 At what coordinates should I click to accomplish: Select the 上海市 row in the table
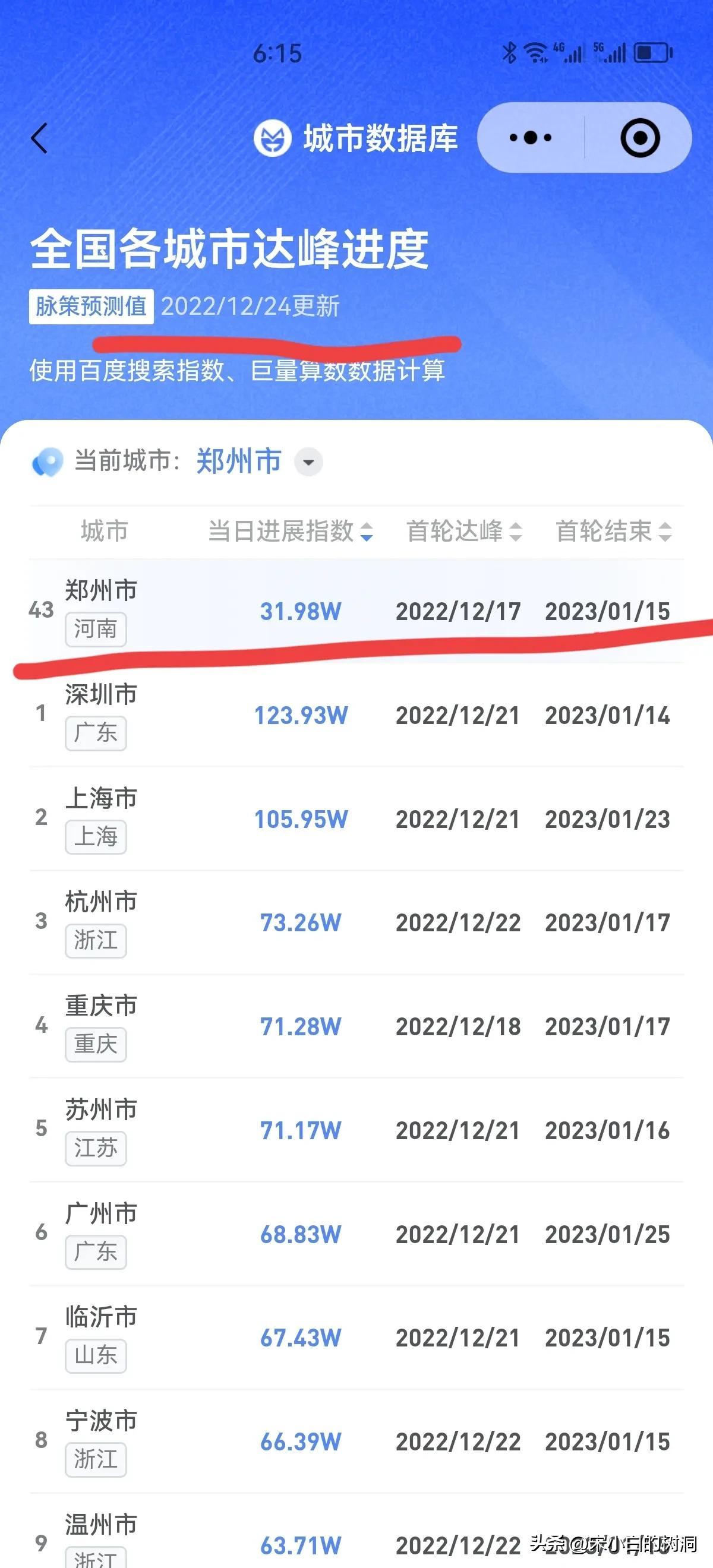tap(356, 820)
